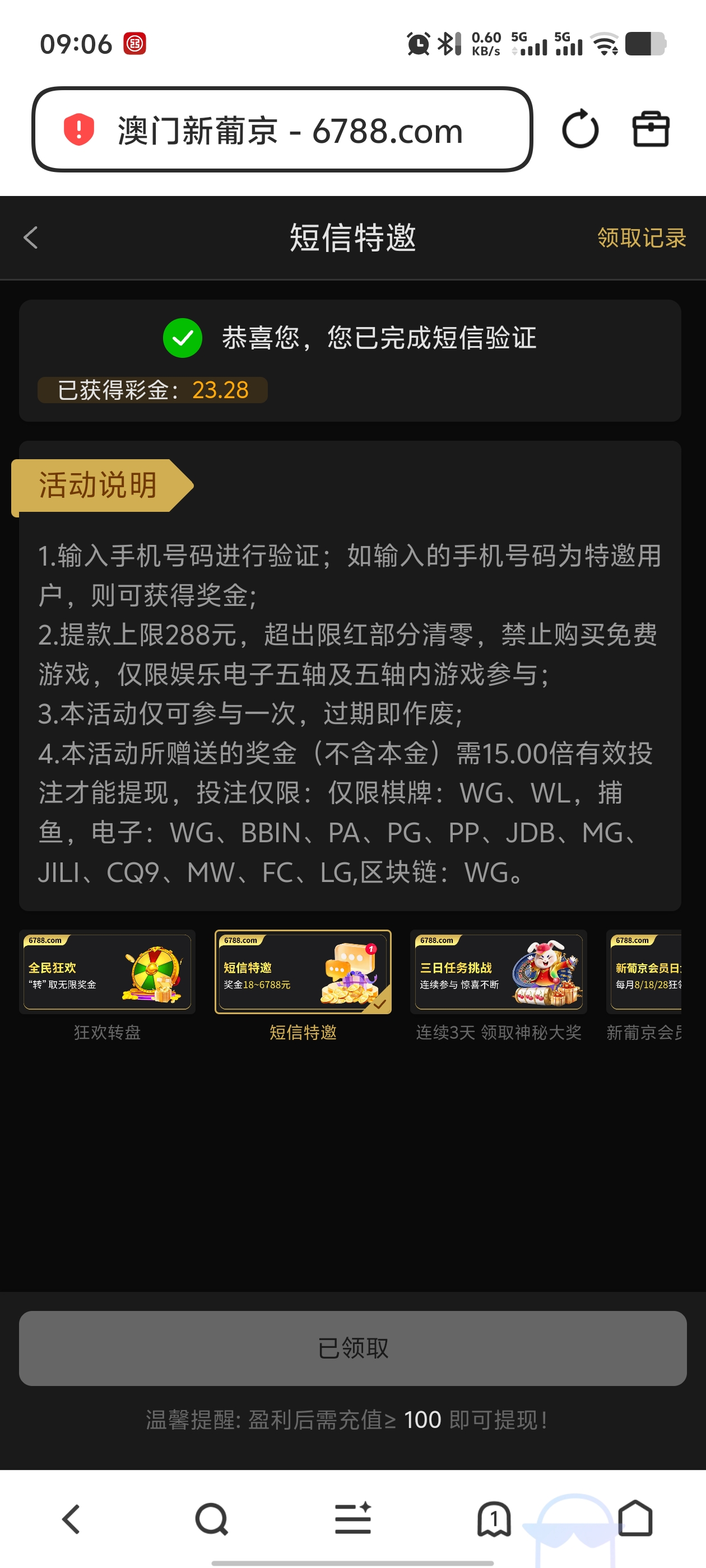Collapse the page with the top back chevron
The width and height of the screenshot is (706, 1568).
pyautogui.click(x=30, y=238)
